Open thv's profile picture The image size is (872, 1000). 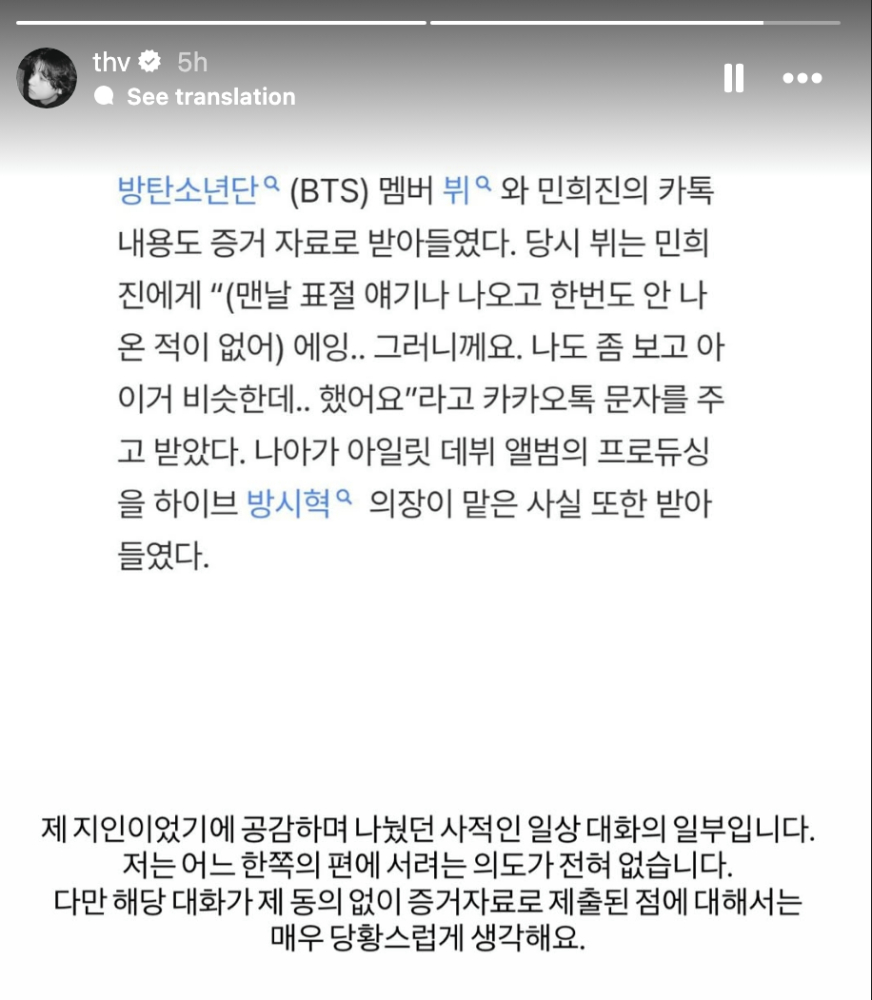47,78
